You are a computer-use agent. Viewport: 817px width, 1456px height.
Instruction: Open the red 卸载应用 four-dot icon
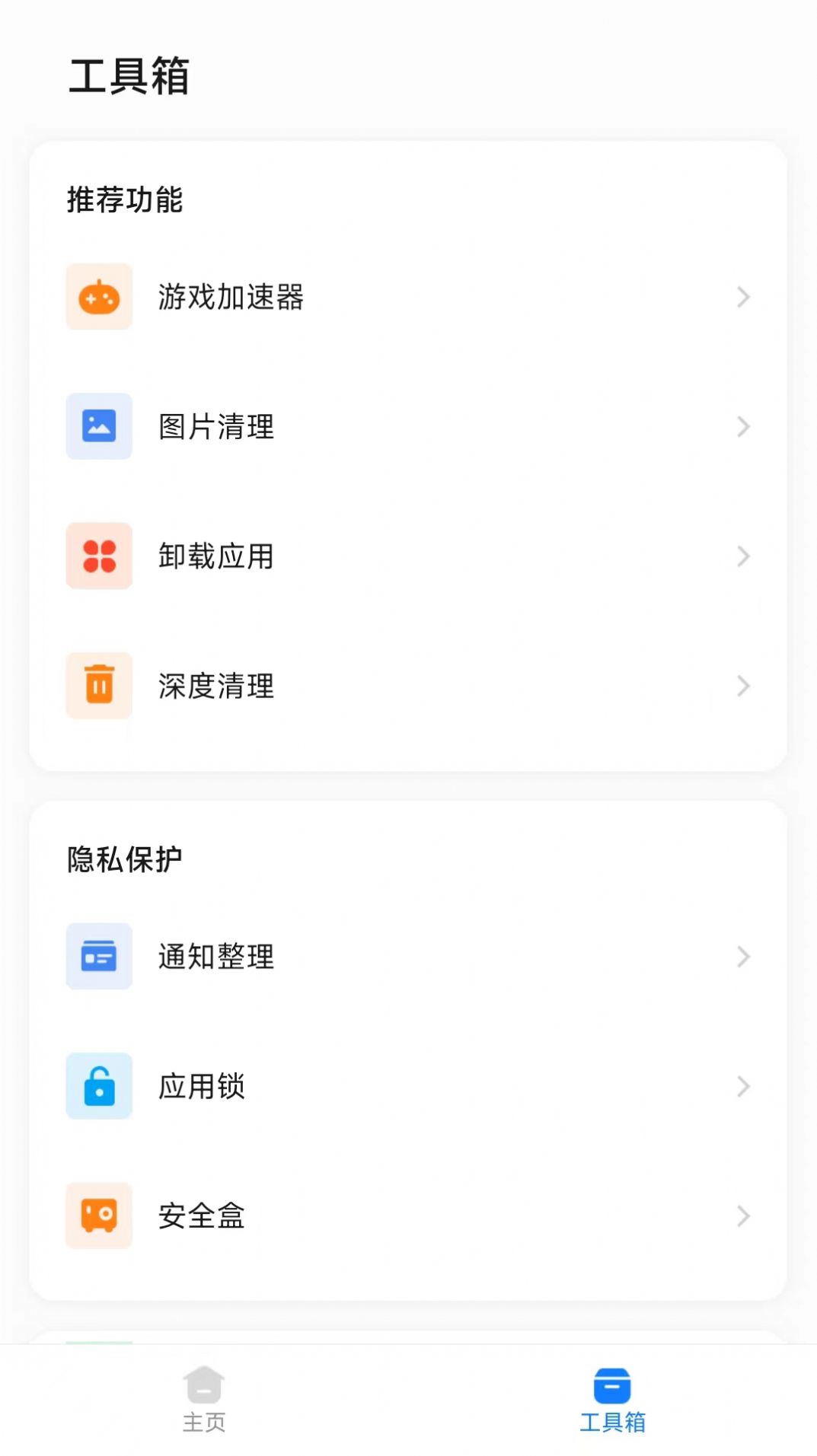[x=98, y=556]
